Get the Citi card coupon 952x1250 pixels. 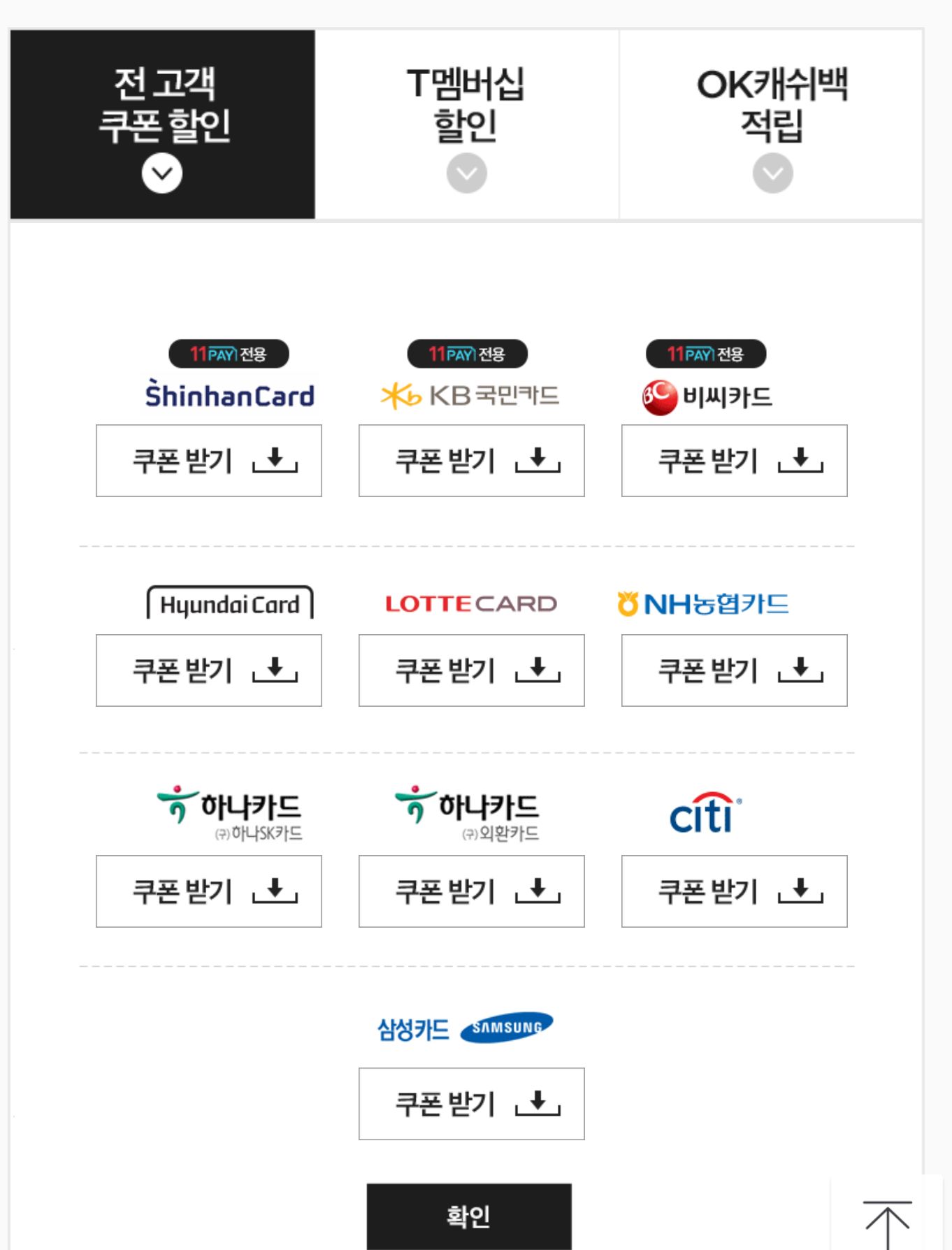(734, 891)
